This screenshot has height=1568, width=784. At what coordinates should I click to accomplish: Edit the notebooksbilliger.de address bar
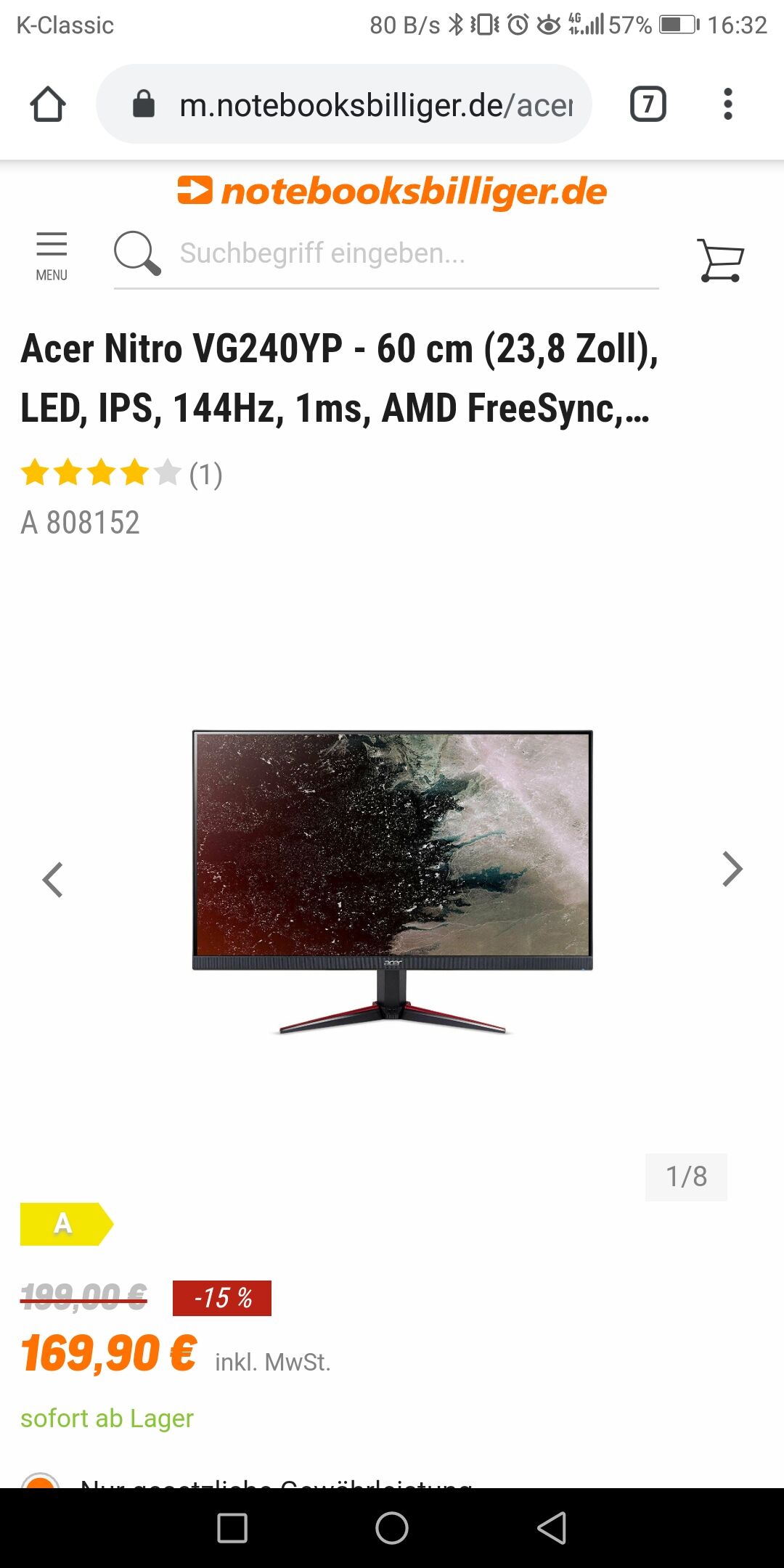tap(375, 105)
